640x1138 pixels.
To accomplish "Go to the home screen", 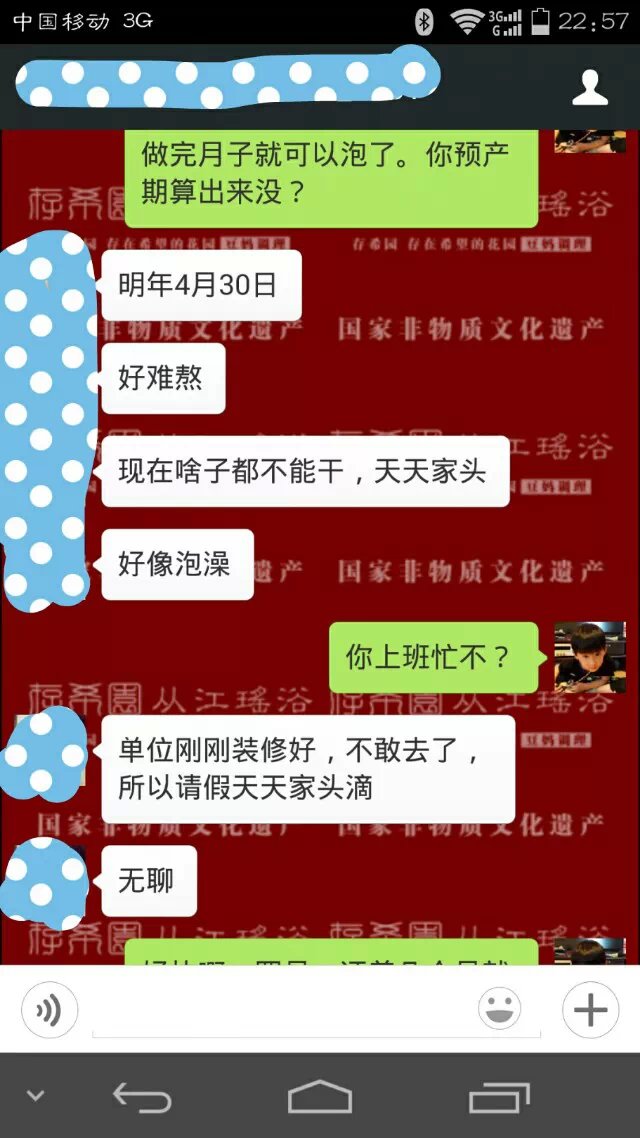I will click(320, 1097).
